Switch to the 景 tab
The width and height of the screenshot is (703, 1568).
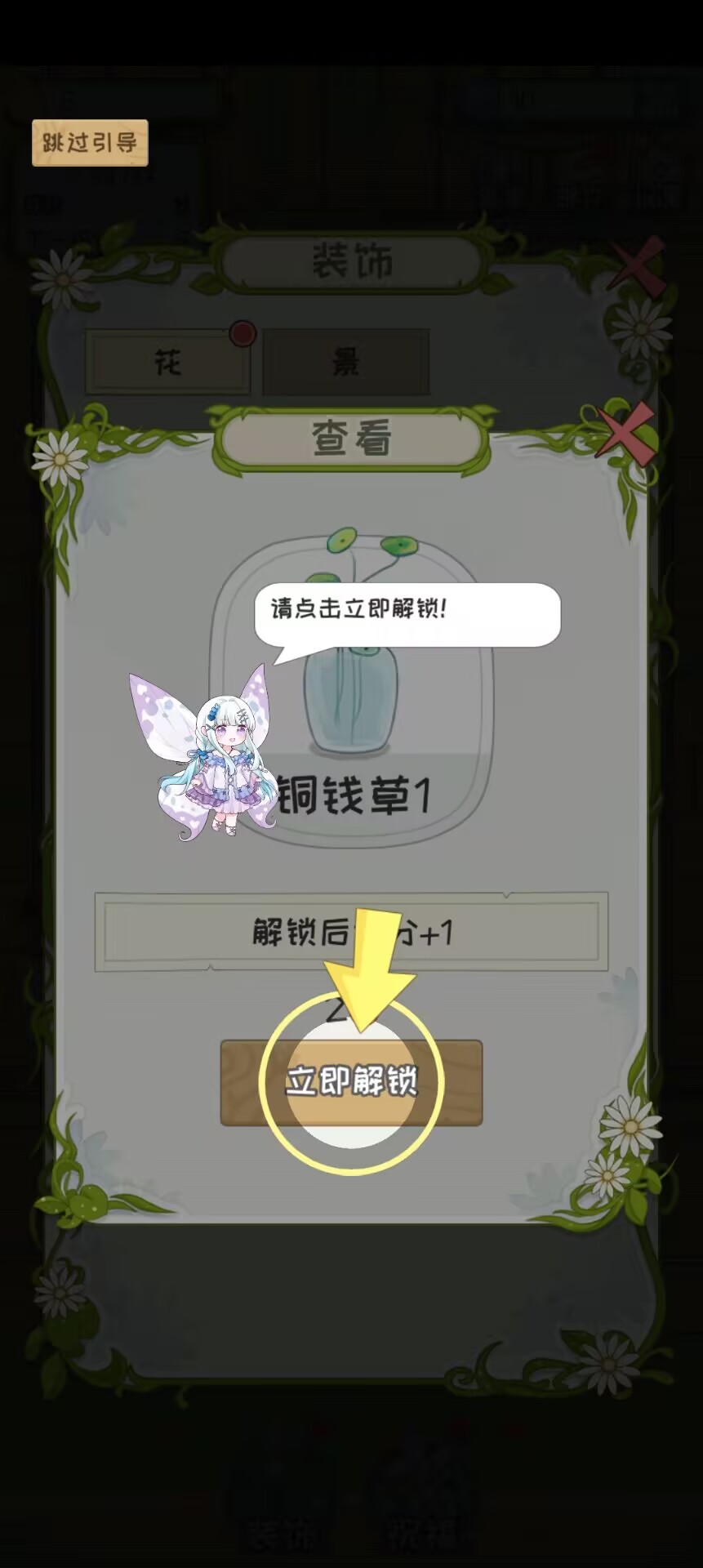coord(345,362)
